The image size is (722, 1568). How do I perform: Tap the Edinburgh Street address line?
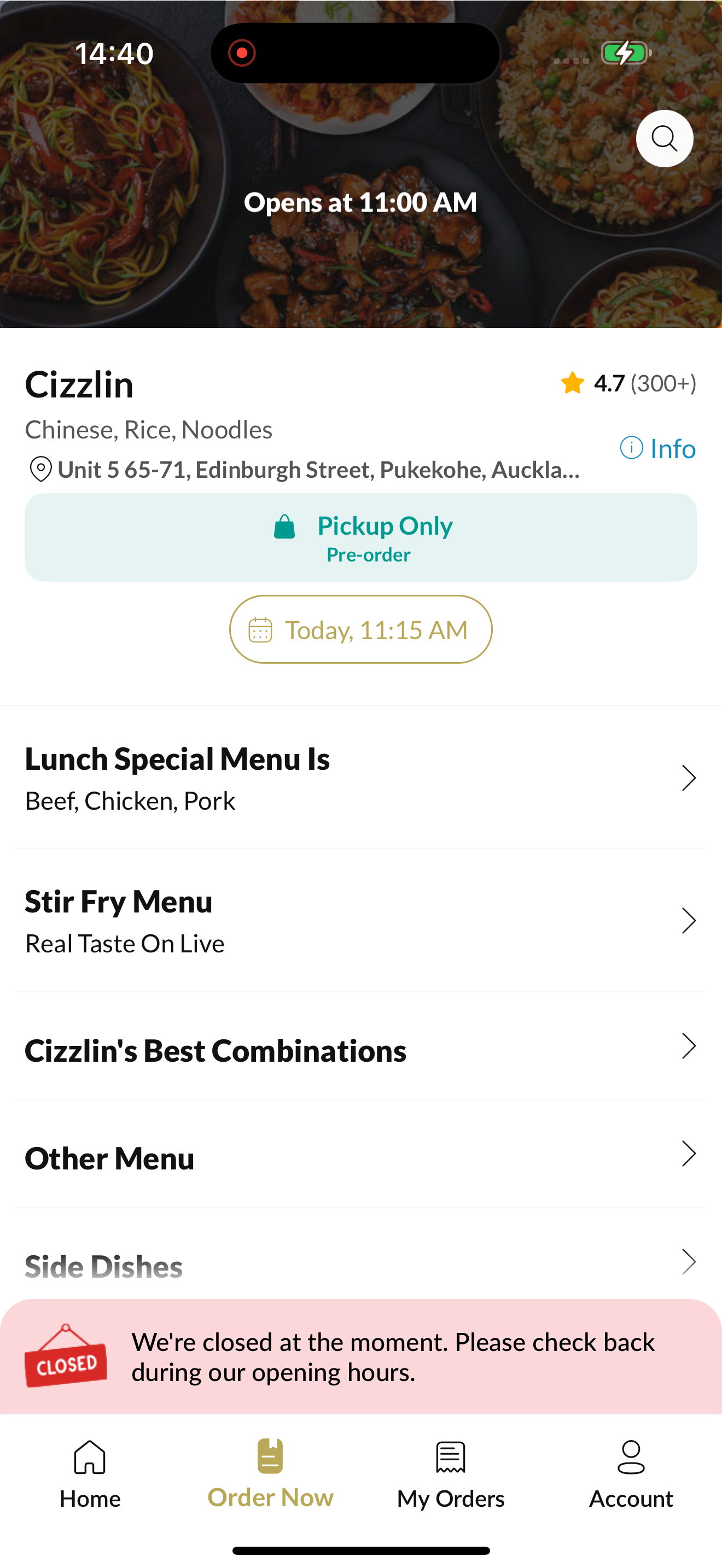305,469
